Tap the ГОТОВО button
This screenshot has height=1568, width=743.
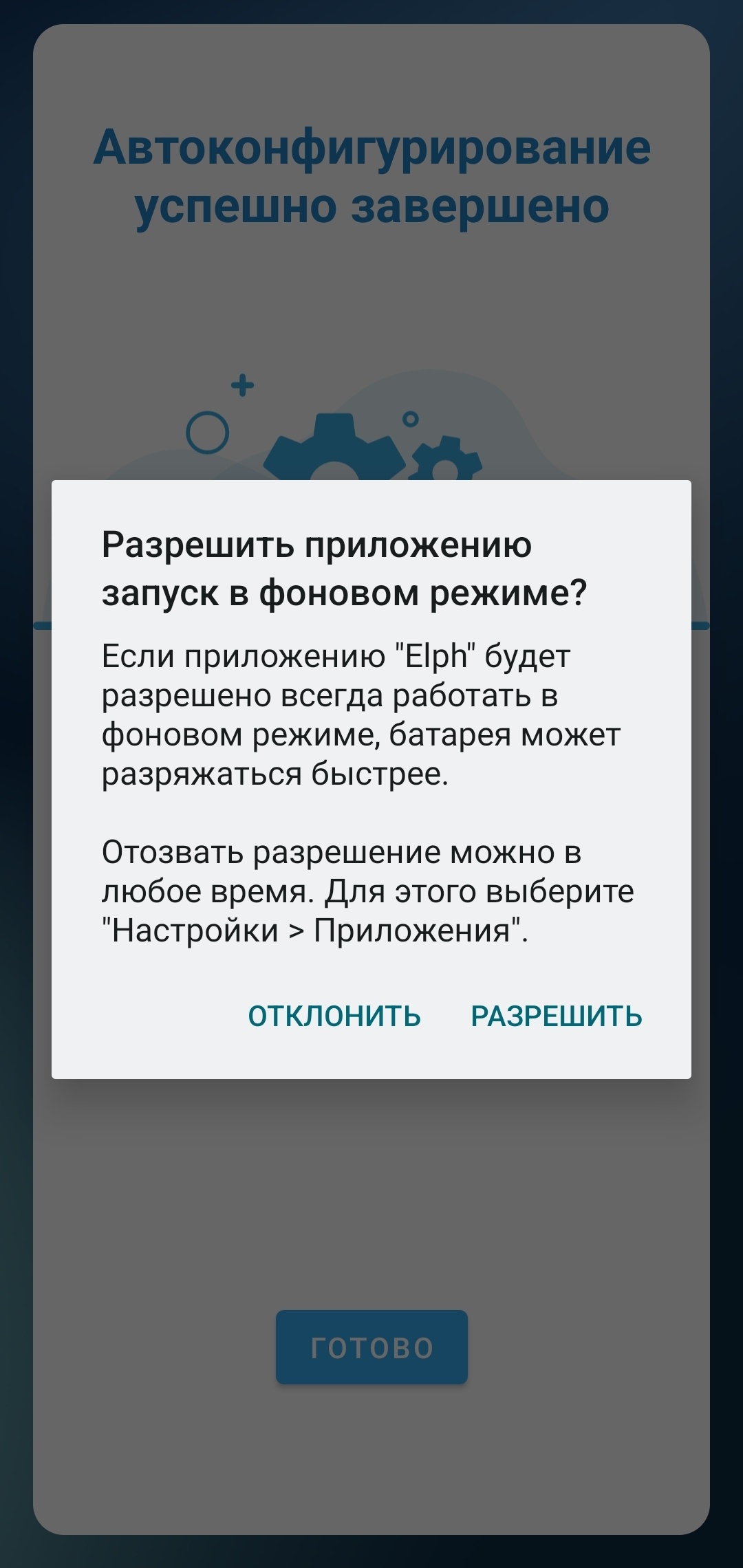[x=371, y=1347]
